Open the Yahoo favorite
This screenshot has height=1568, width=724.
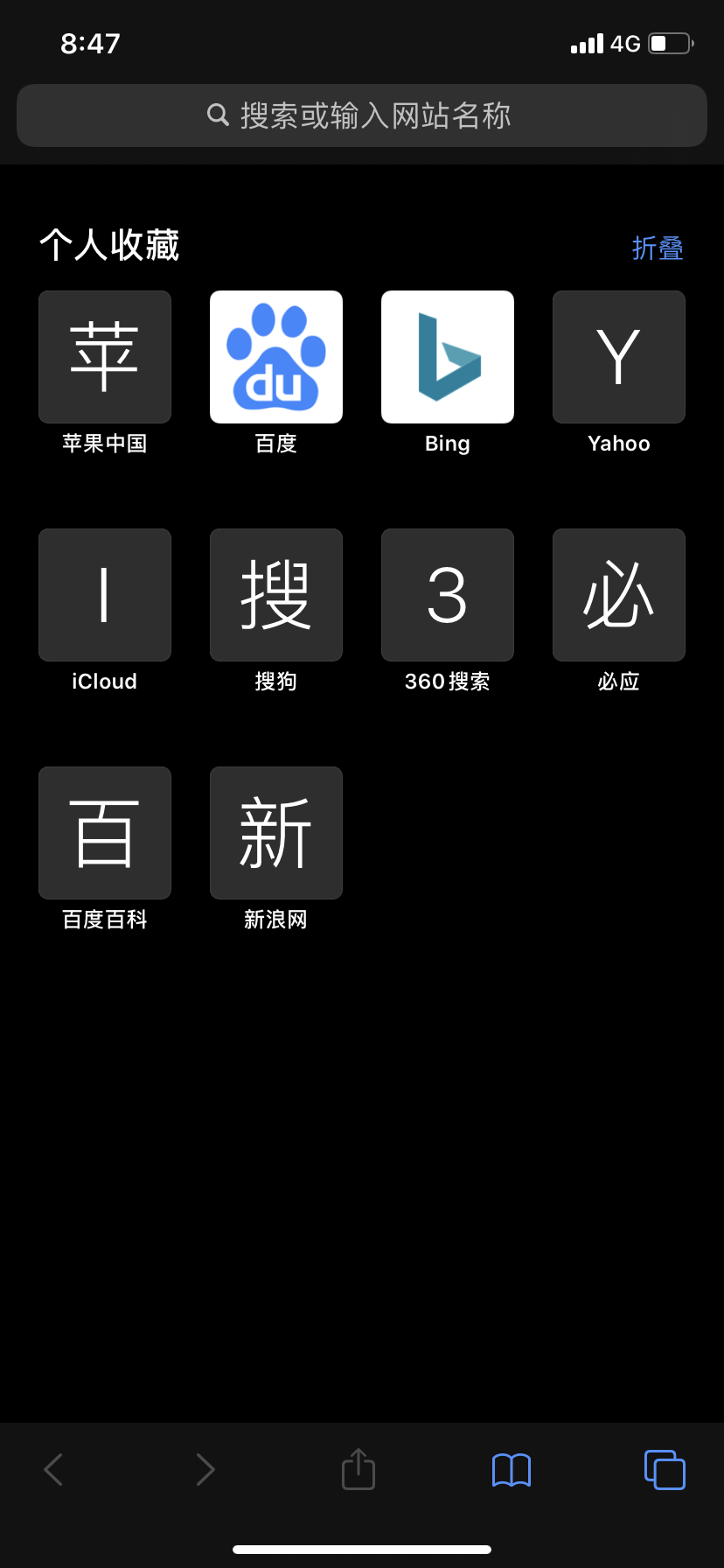coord(619,357)
